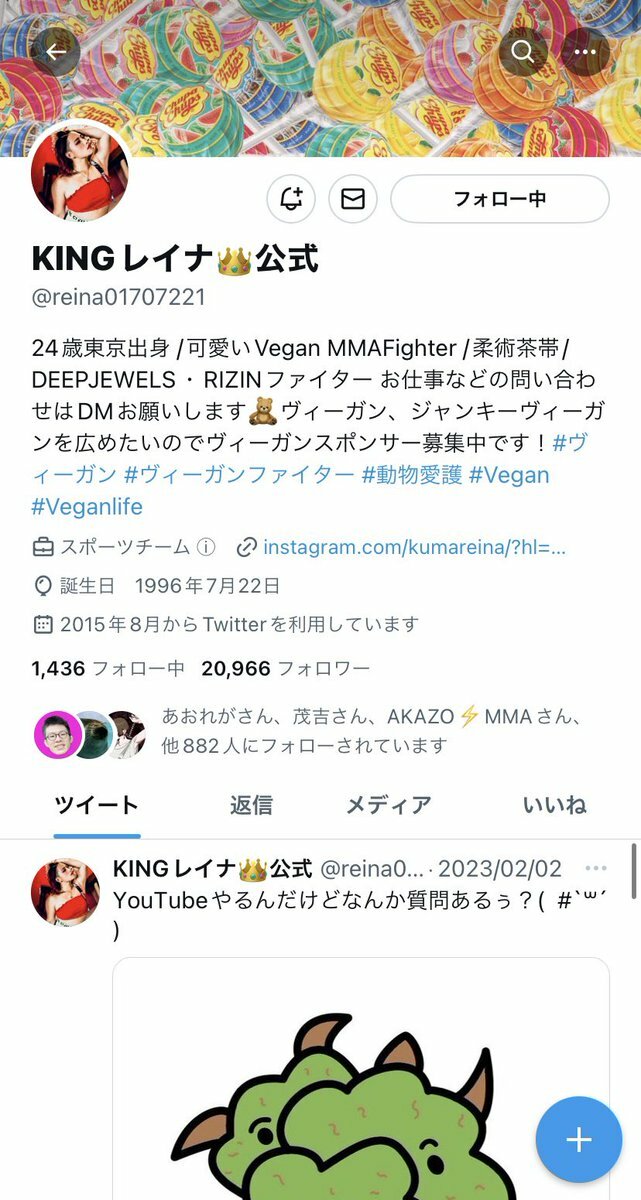The height and width of the screenshot is (1200, 641).
Task: Open the tweet's three-dot menu
Action: point(596,868)
